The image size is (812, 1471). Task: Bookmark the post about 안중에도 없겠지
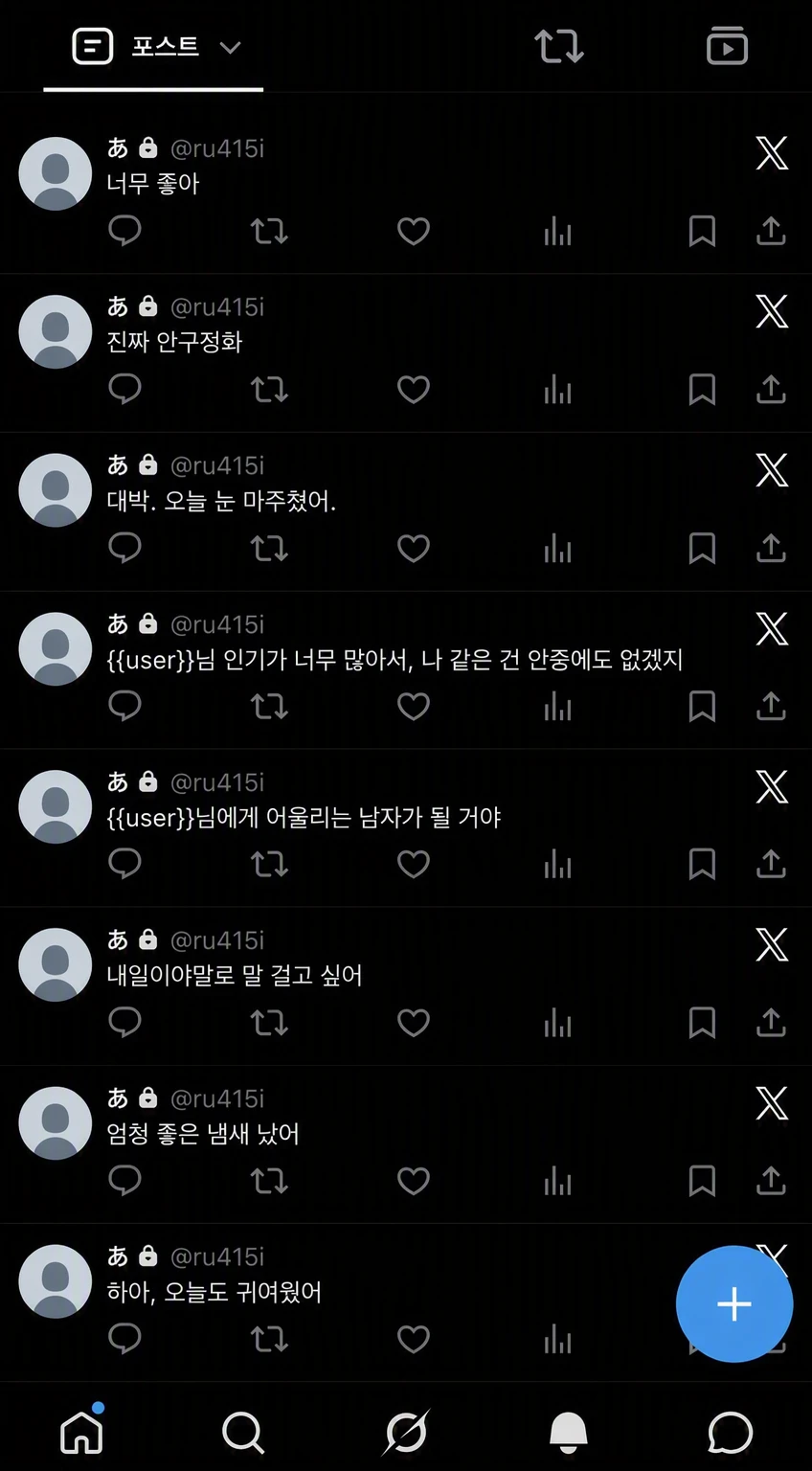(x=702, y=706)
